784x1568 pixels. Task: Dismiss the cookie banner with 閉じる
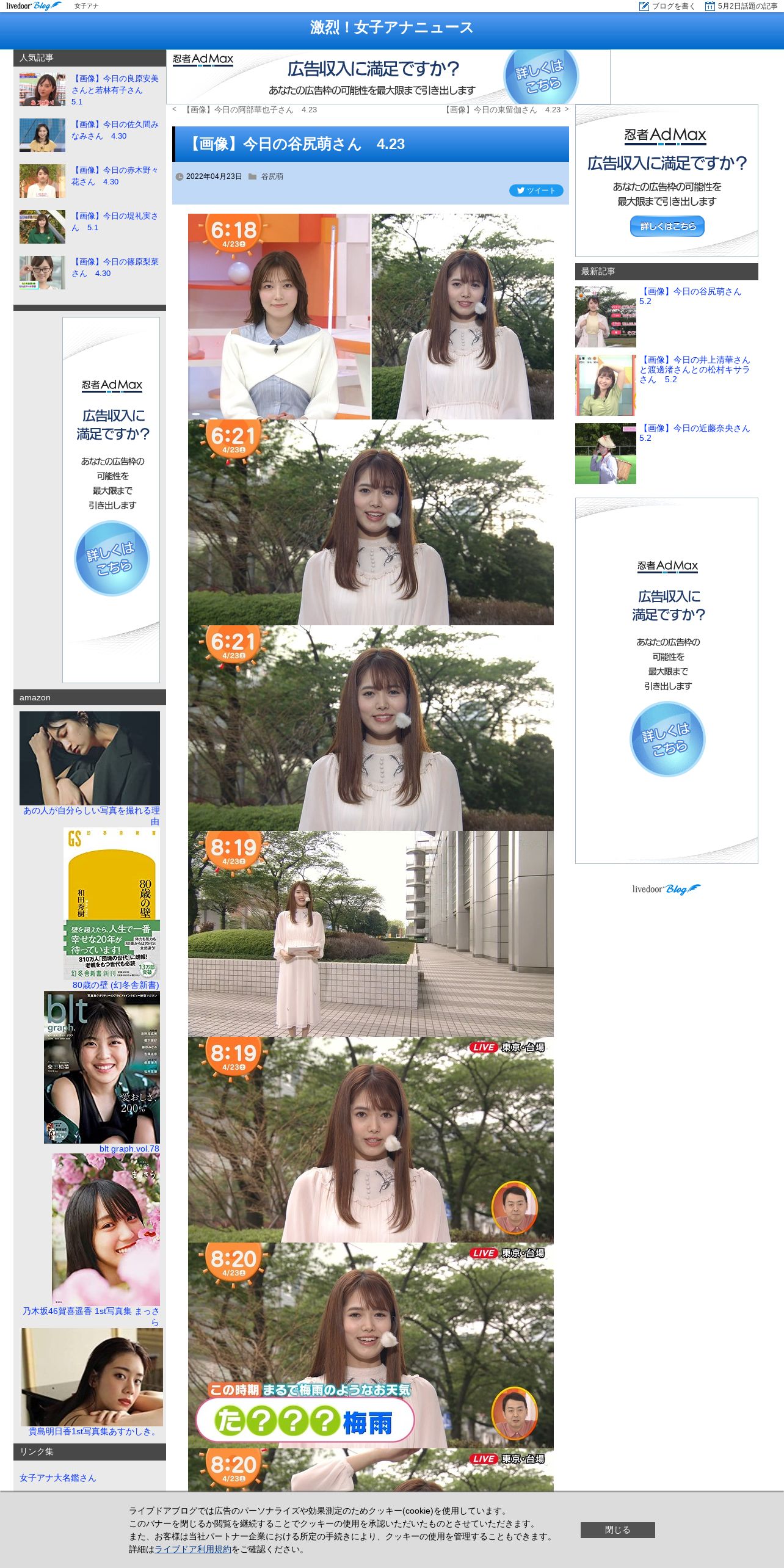coord(617,1530)
